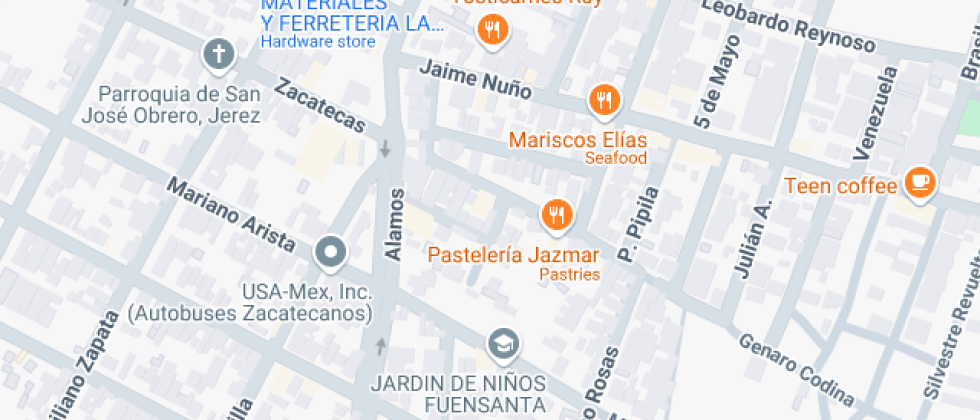
Task: Open the Mariscos Elías seafood restaurant marker
Action: pos(603,99)
